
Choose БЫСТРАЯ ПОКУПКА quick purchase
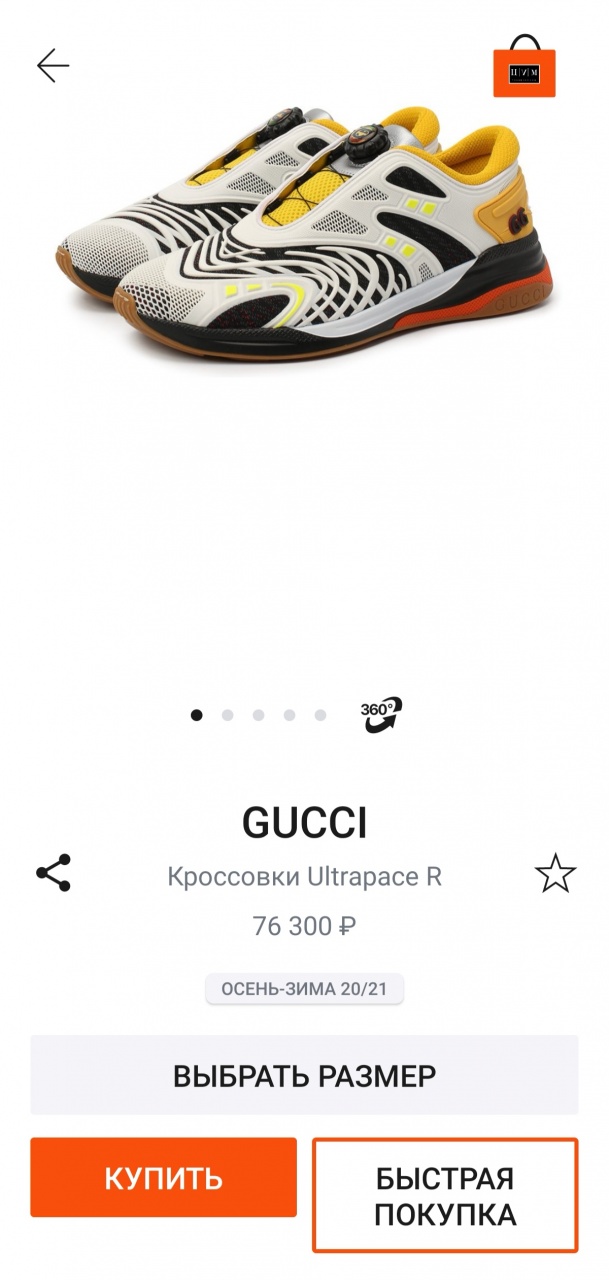pyautogui.click(x=445, y=1195)
